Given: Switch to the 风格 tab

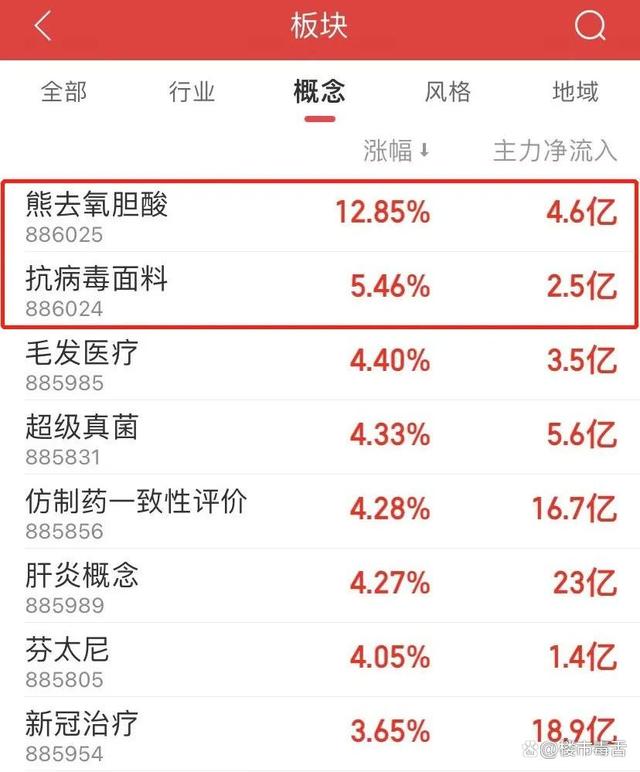Looking at the screenshot, I should pyautogui.click(x=447, y=92).
